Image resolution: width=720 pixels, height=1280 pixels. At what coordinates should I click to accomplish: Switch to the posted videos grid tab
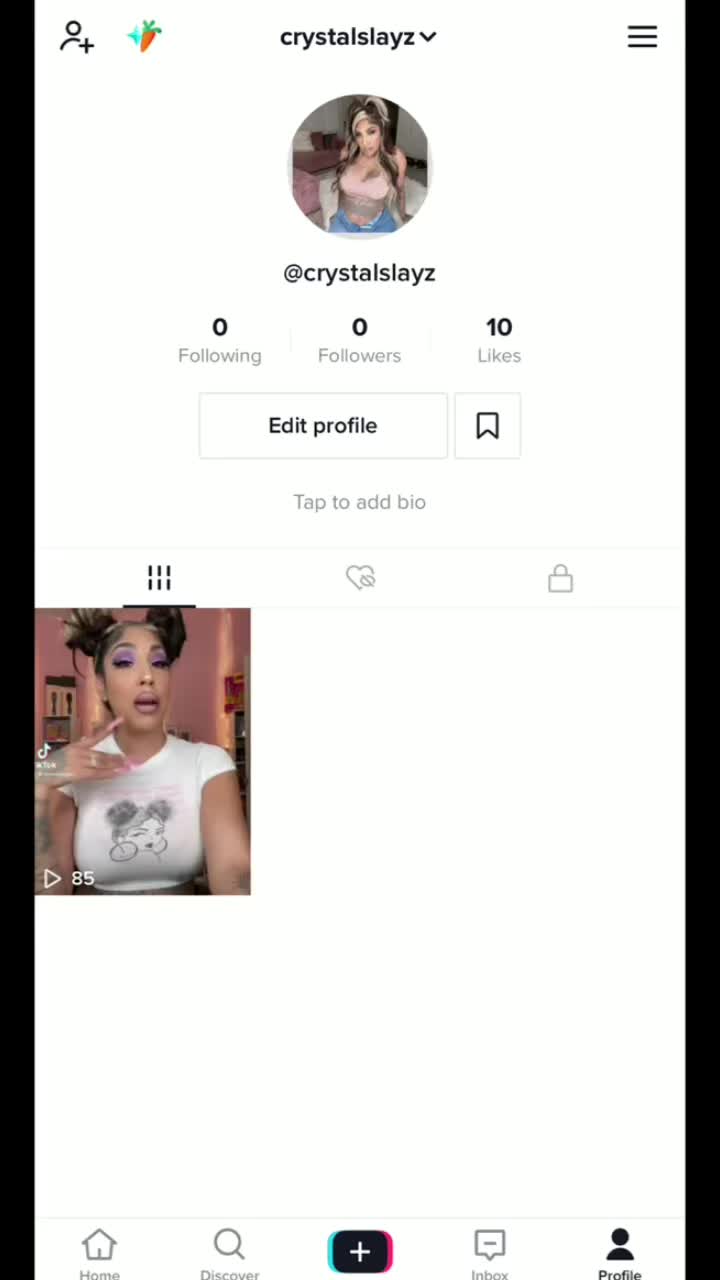point(159,578)
